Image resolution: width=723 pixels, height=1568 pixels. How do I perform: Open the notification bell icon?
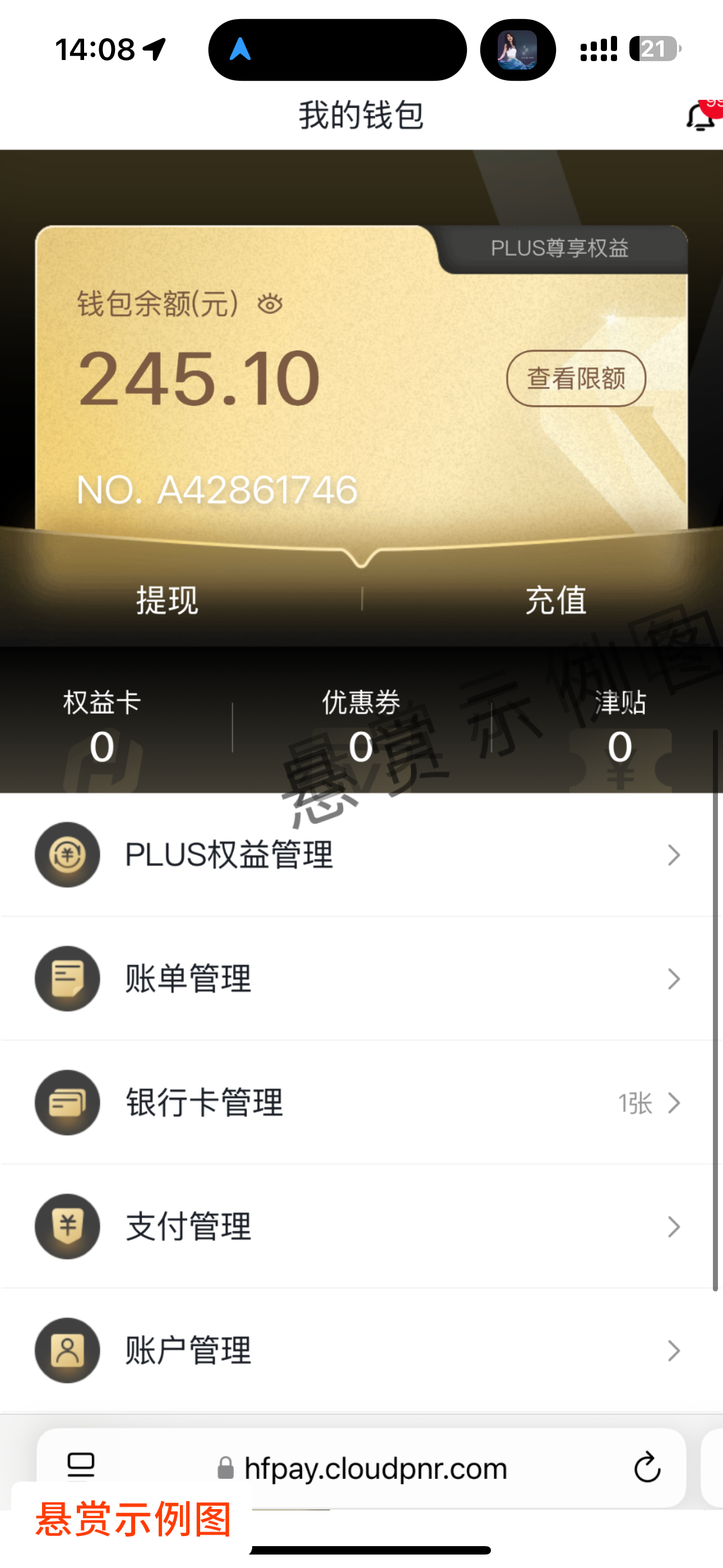tap(701, 117)
